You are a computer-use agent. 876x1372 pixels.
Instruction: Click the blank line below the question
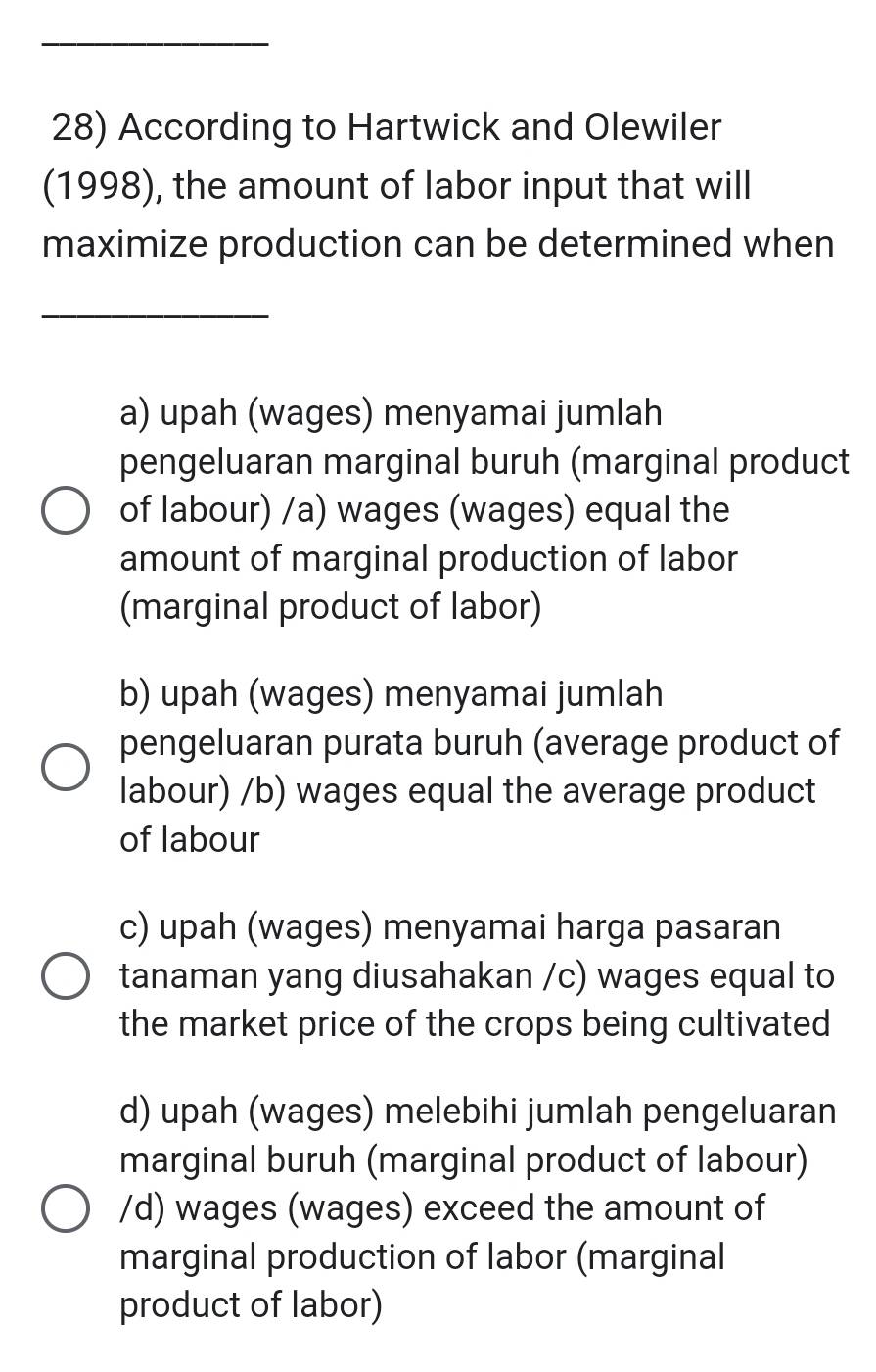(x=154, y=313)
